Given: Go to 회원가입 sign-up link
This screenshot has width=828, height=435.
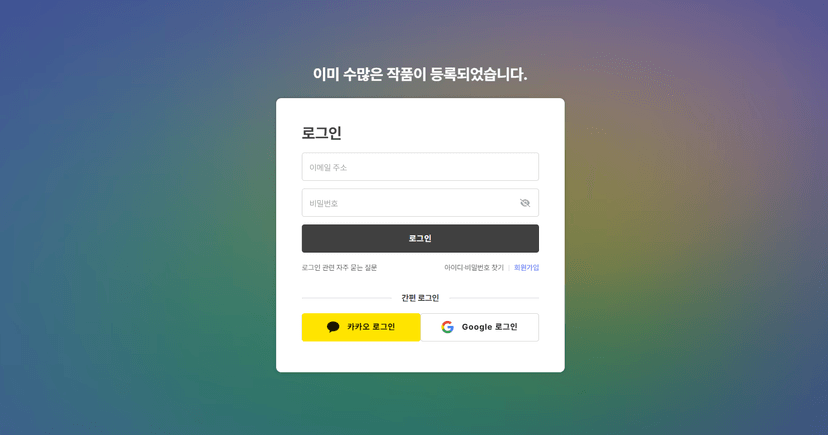Looking at the screenshot, I should point(526,268).
